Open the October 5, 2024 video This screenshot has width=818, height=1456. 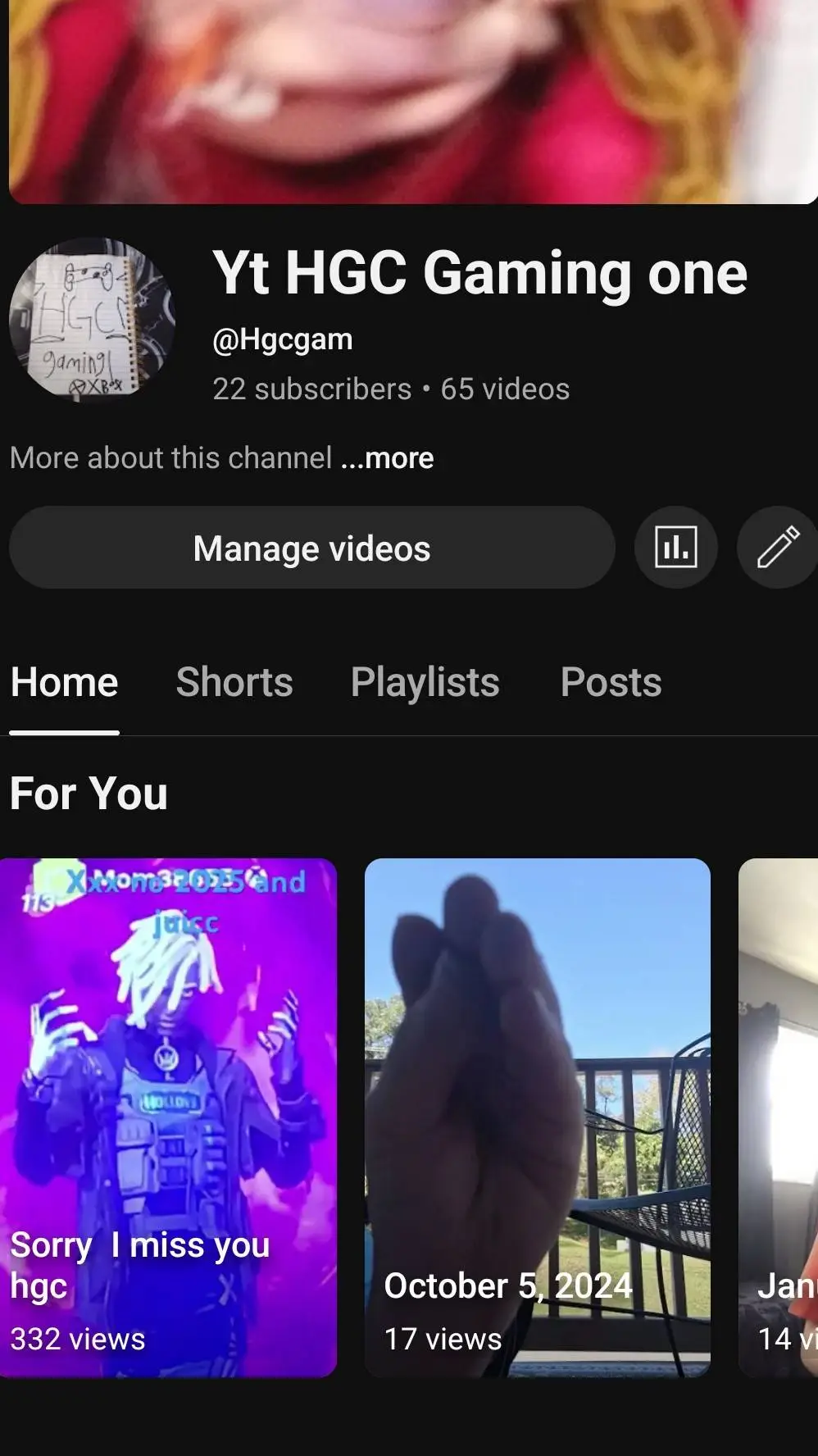point(537,1115)
